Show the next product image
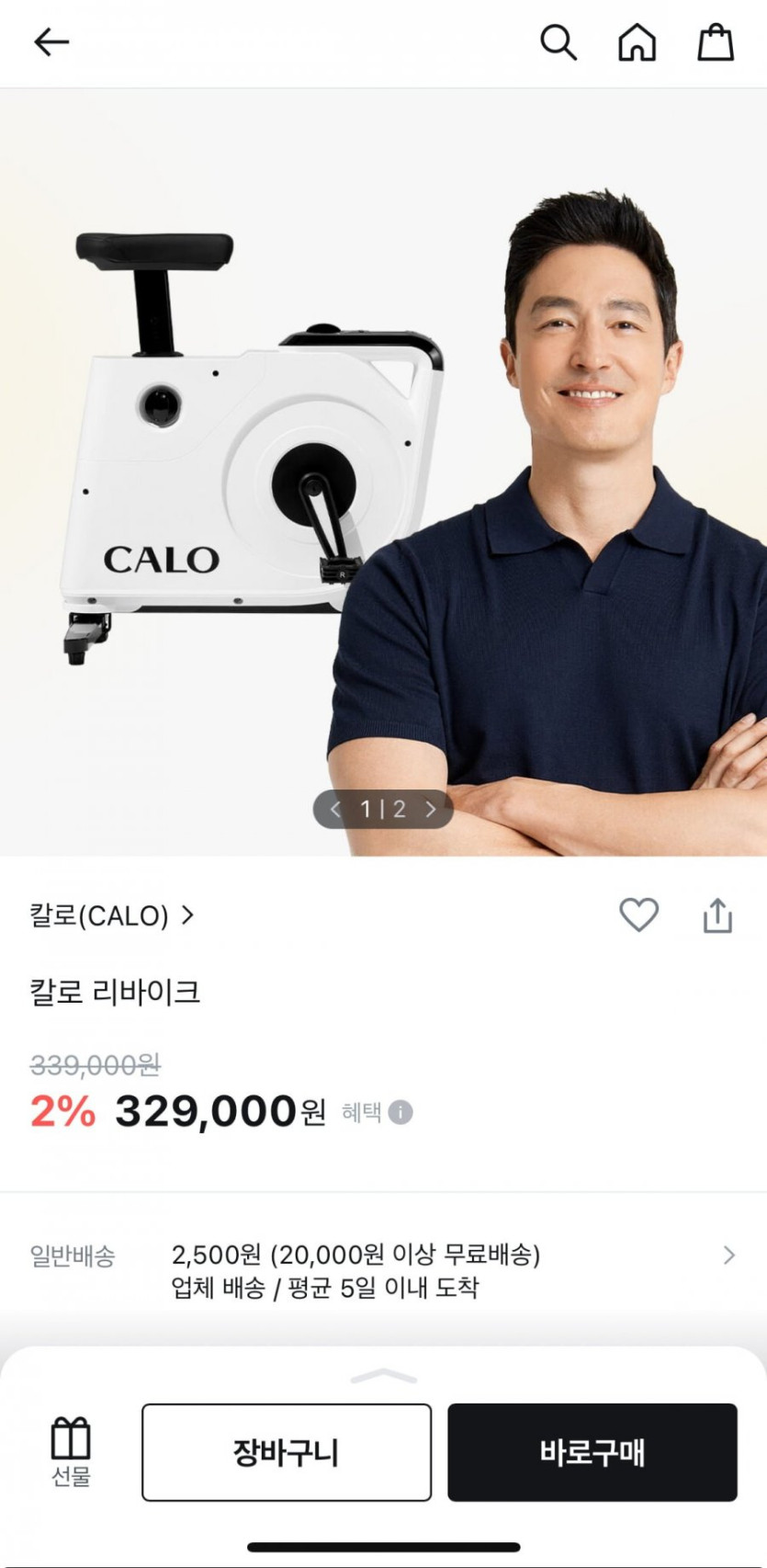767x1568 pixels. (x=431, y=810)
